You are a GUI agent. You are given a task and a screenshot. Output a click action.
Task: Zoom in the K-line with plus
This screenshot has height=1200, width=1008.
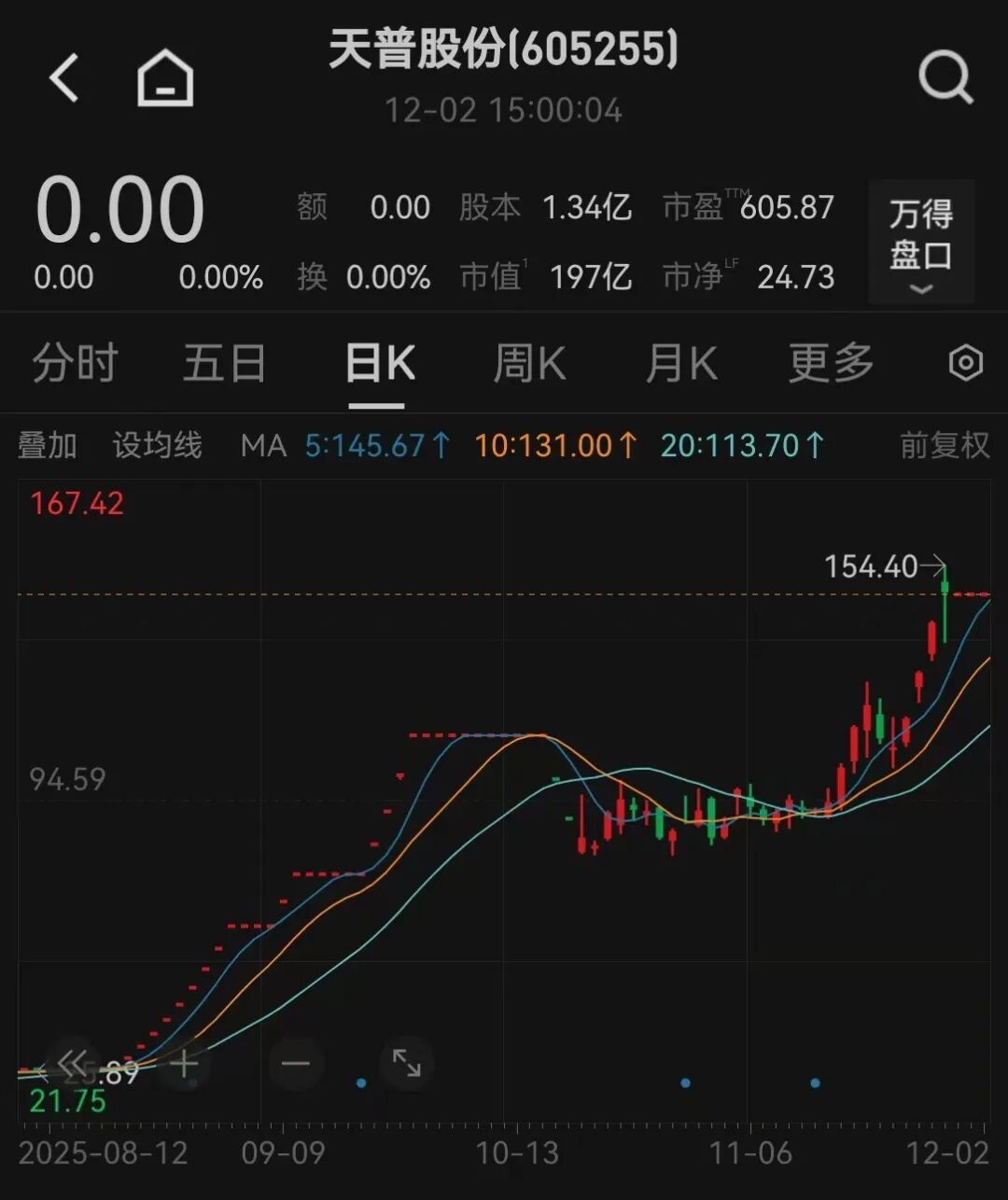point(184,1064)
